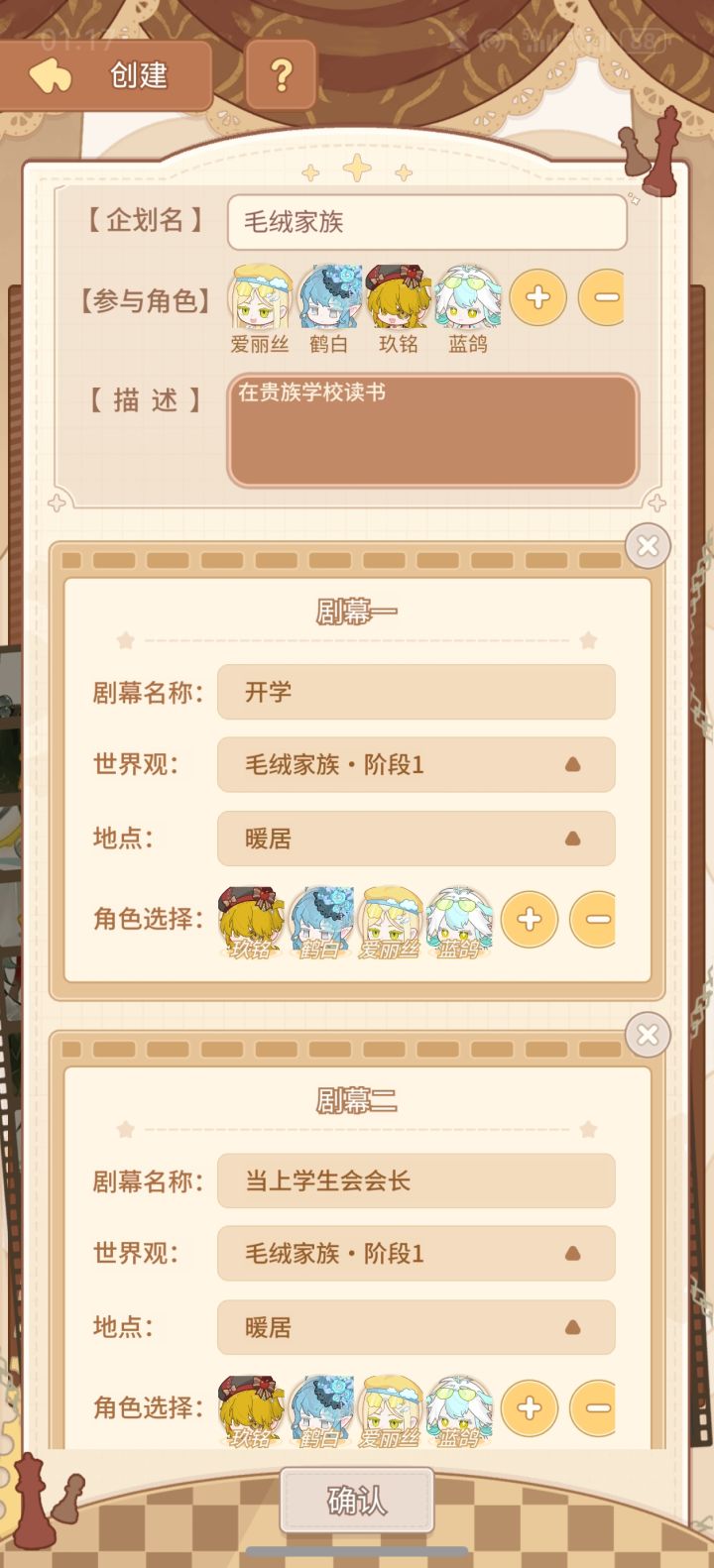Click the back arrow icon
The image size is (714, 1568).
[x=52, y=76]
